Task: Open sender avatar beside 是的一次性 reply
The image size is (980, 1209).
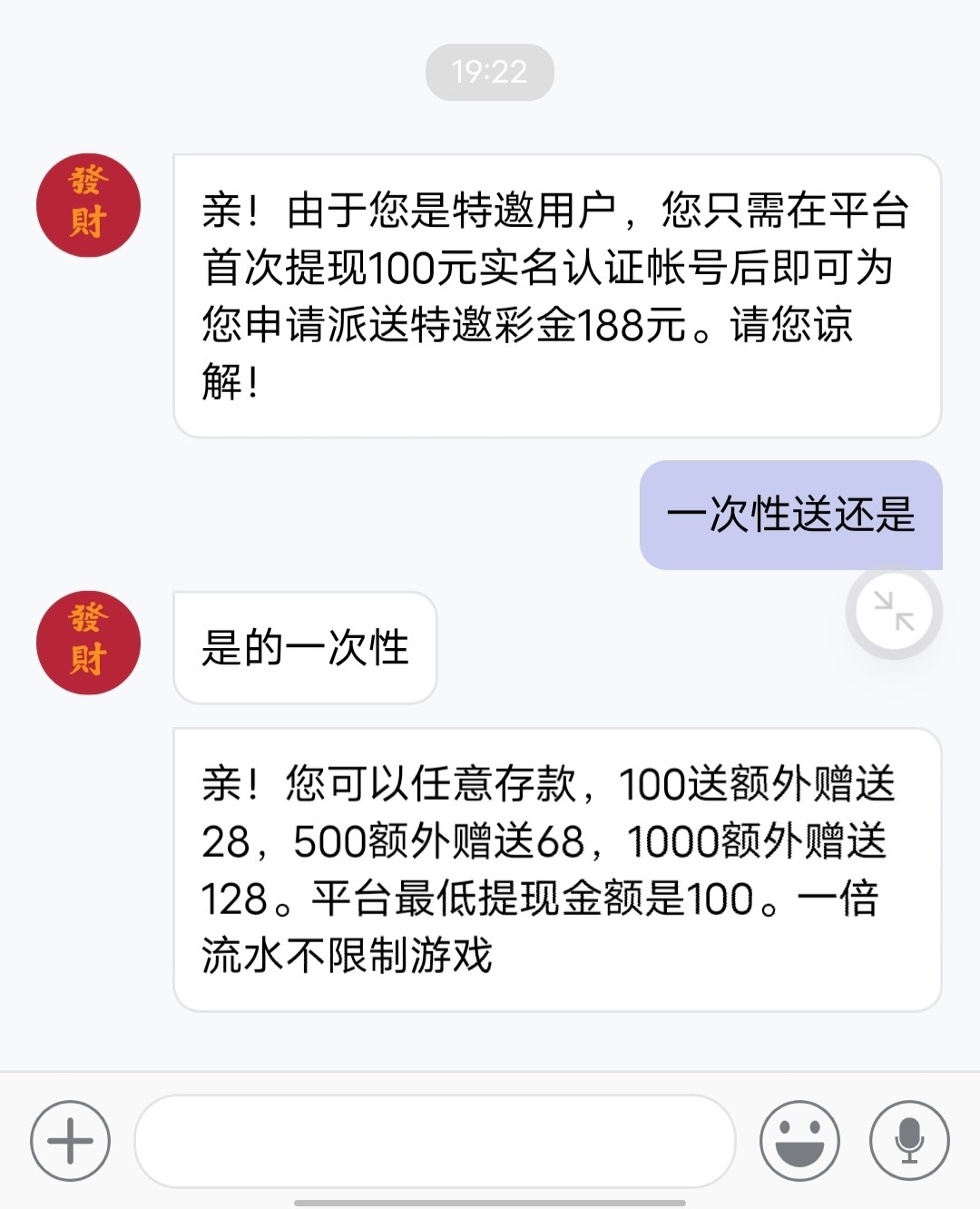Action: click(88, 643)
